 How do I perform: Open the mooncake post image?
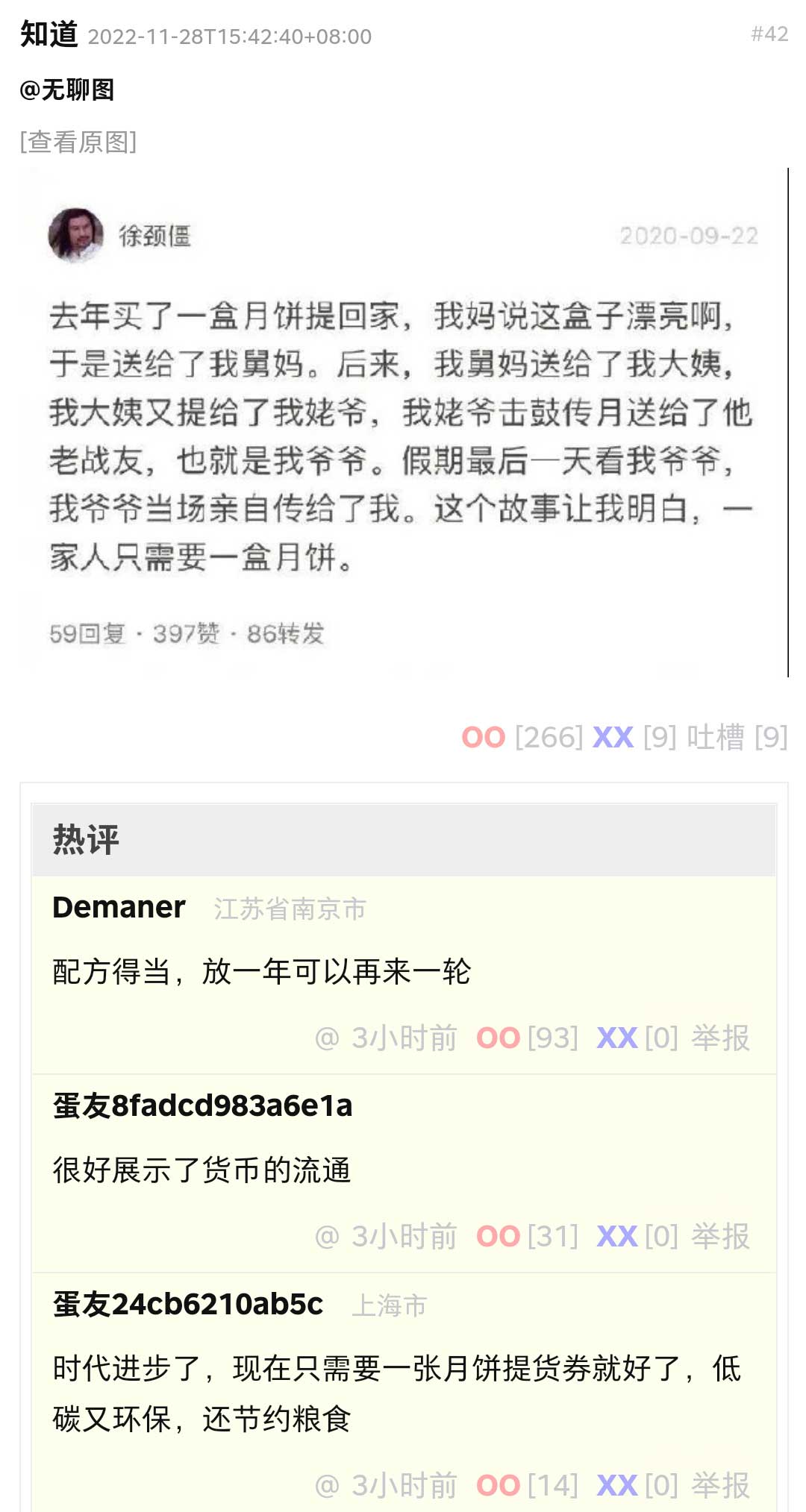coord(403,422)
